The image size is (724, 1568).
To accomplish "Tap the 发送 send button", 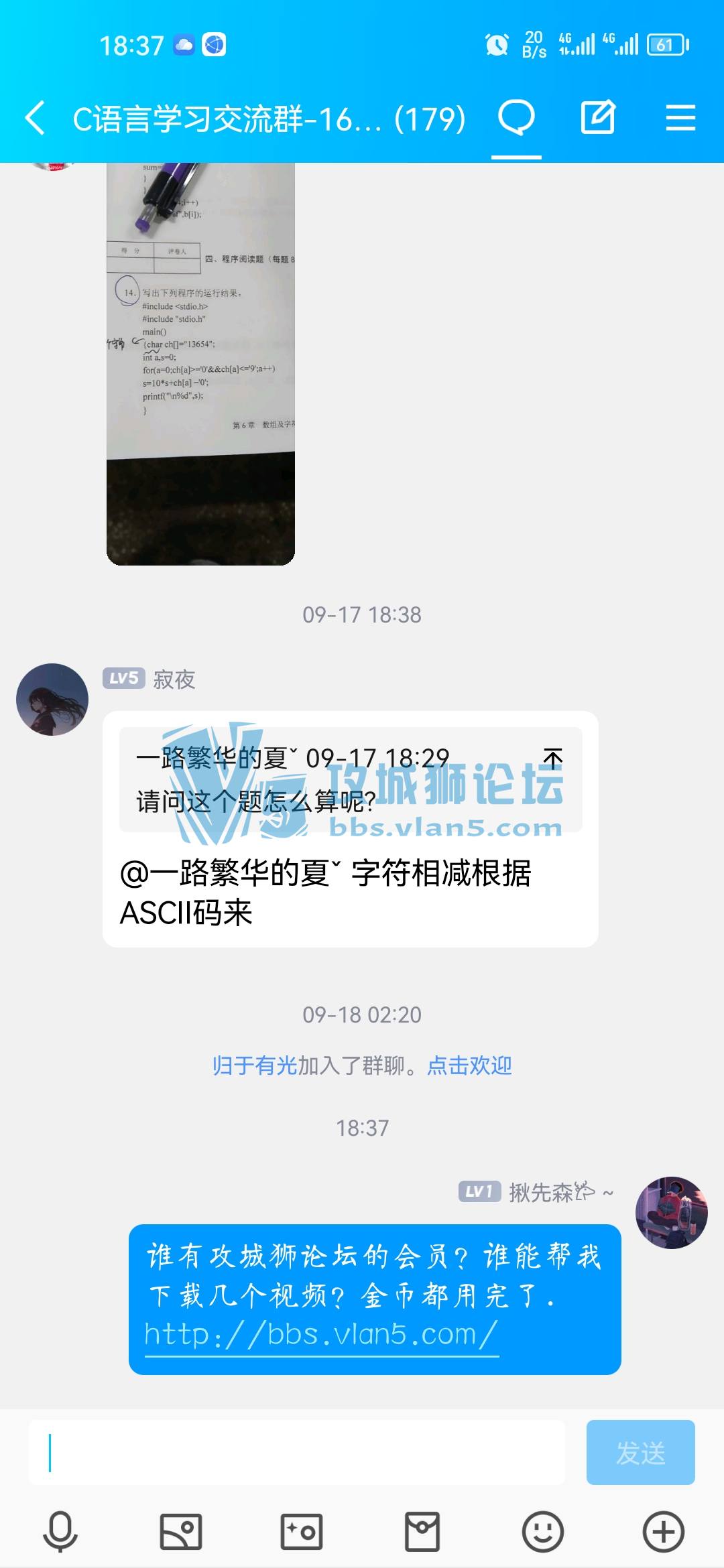I will pyautogui.click(x=640, y=1452).
